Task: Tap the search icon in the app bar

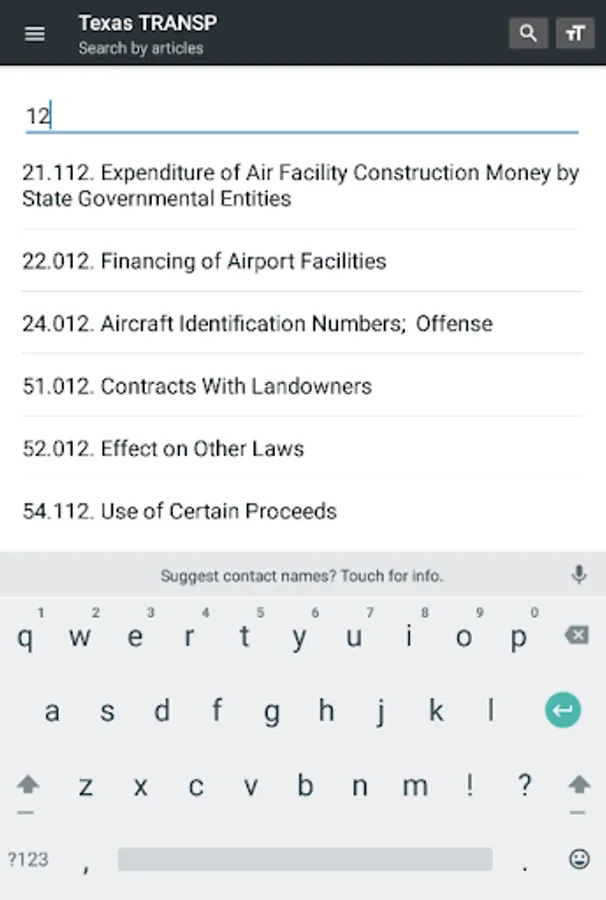Action: pyautogui.click(x=528, y=33)
